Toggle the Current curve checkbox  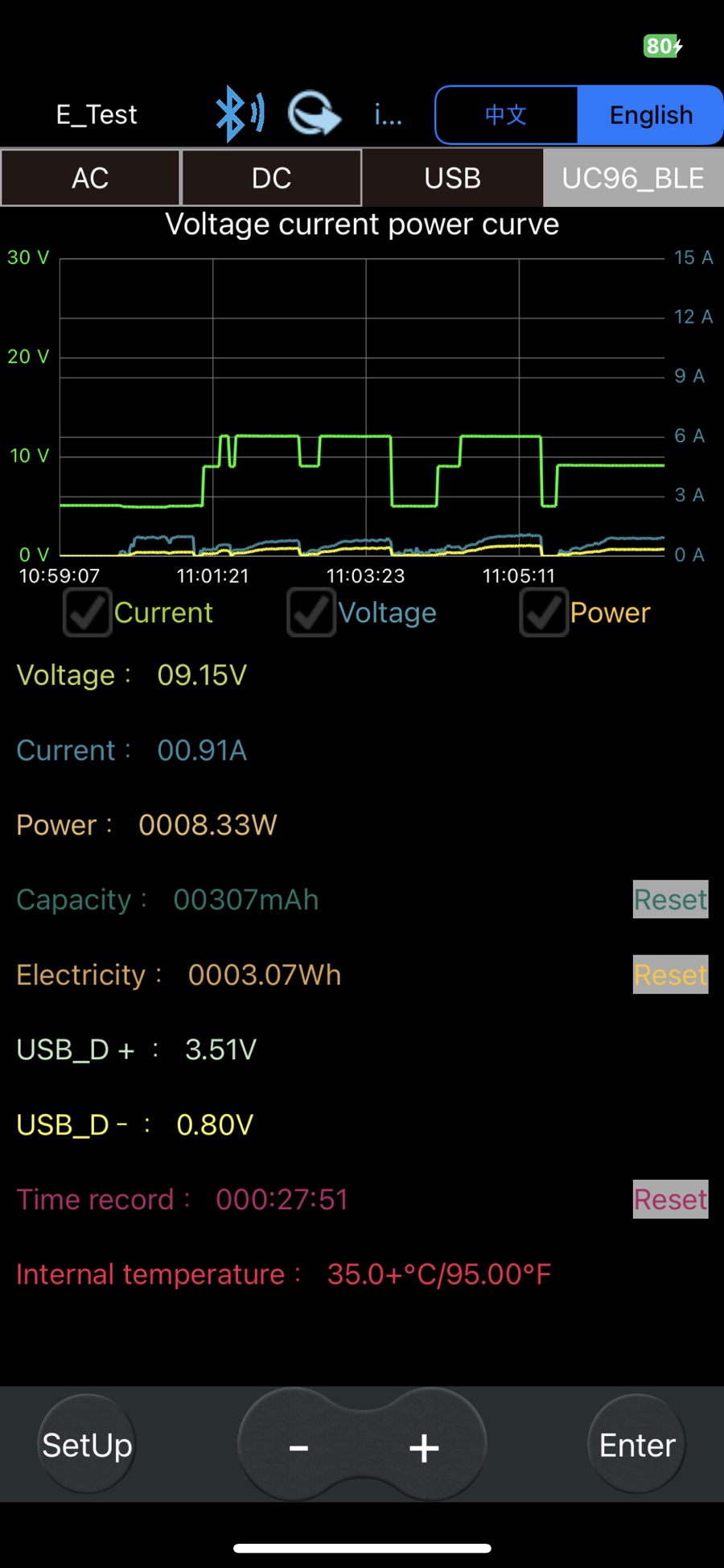coord(87,613)
